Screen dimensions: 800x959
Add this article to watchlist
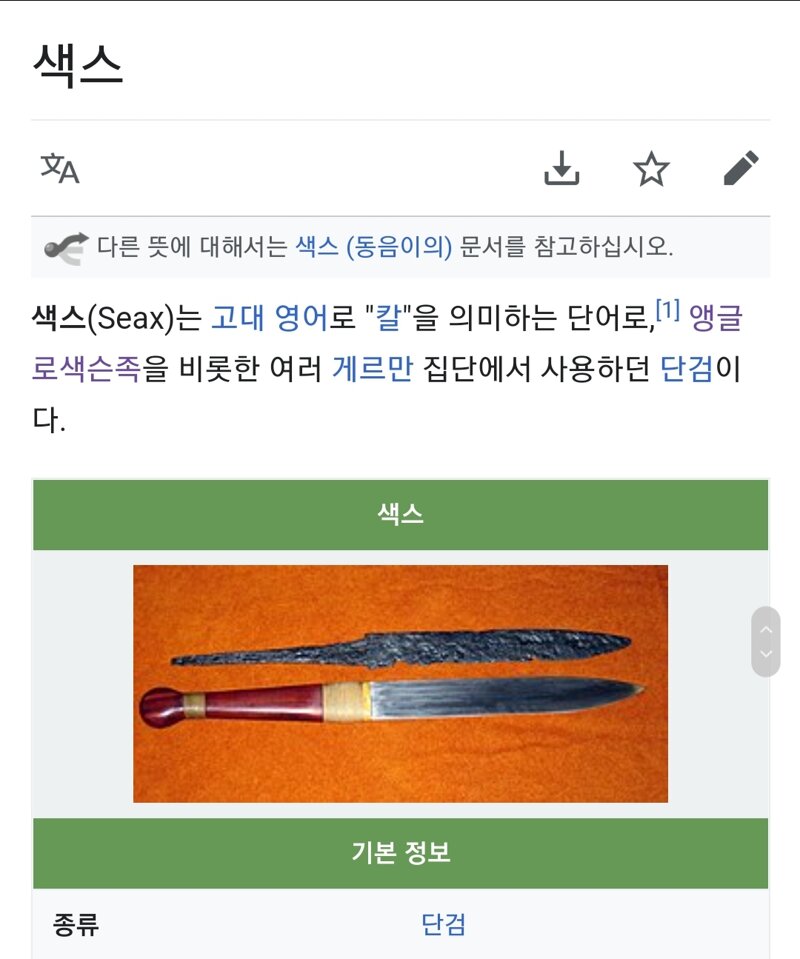pos(651,169)
